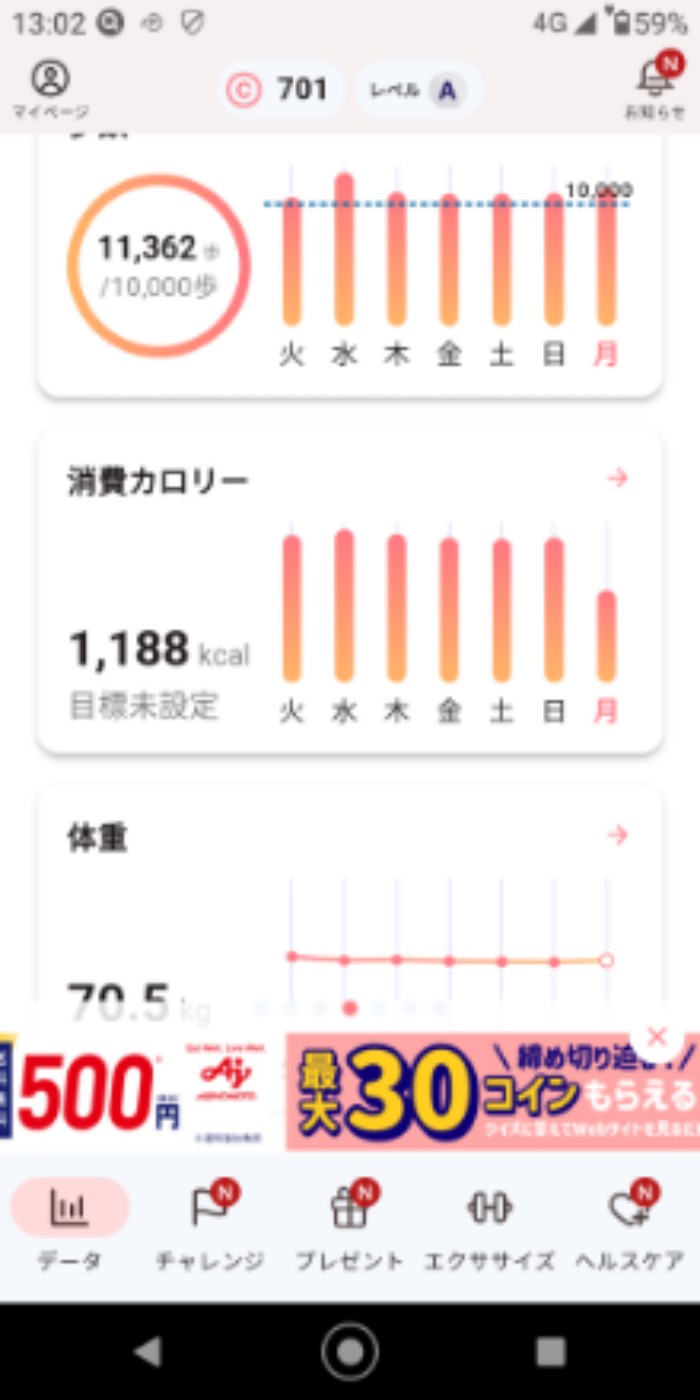This screenshot has width=700, height=1400.
Task: Go to the Android home screen
Action: click(350, 1352)
